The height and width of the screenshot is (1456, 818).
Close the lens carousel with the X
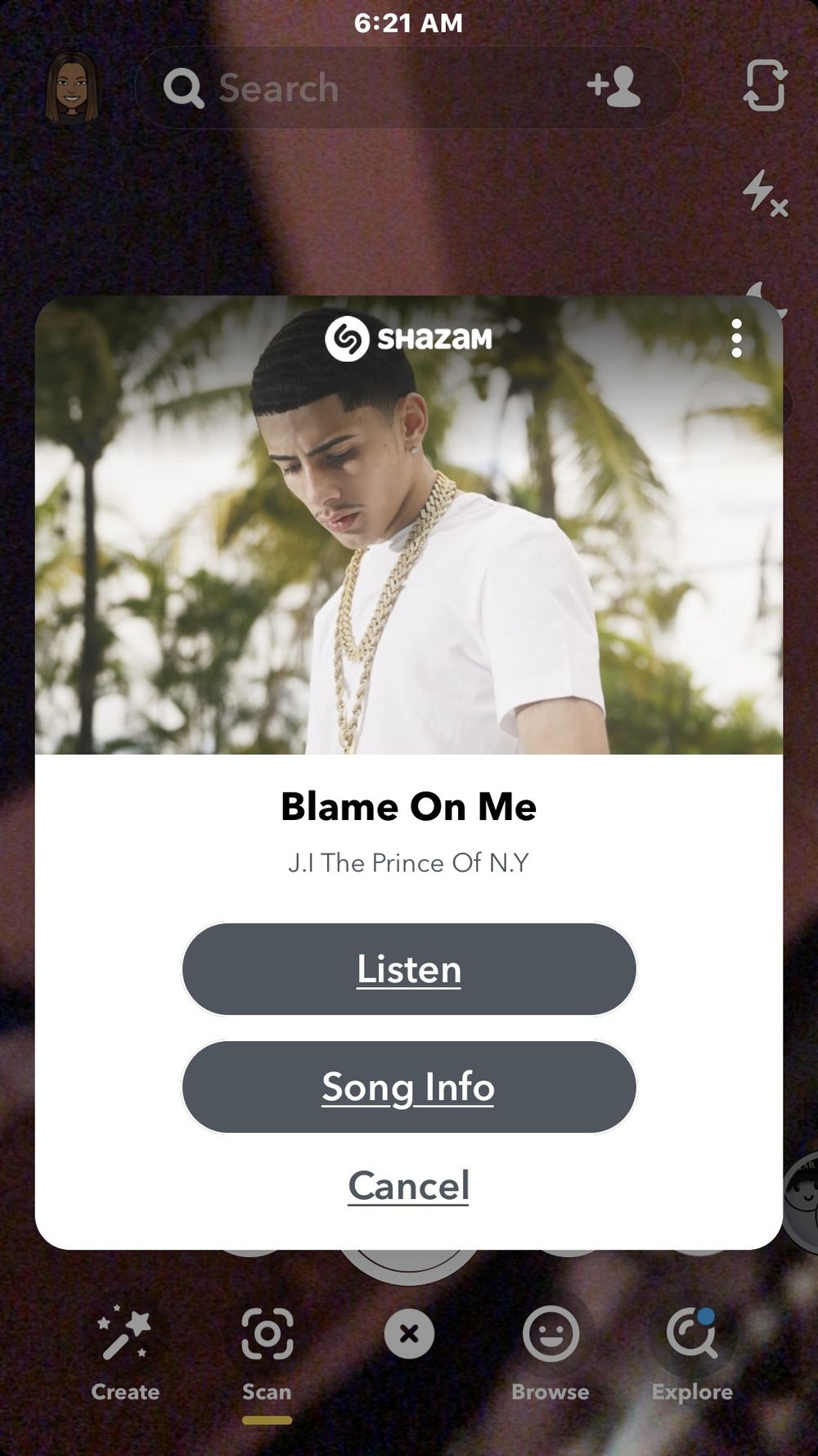tap(409, 1334)
